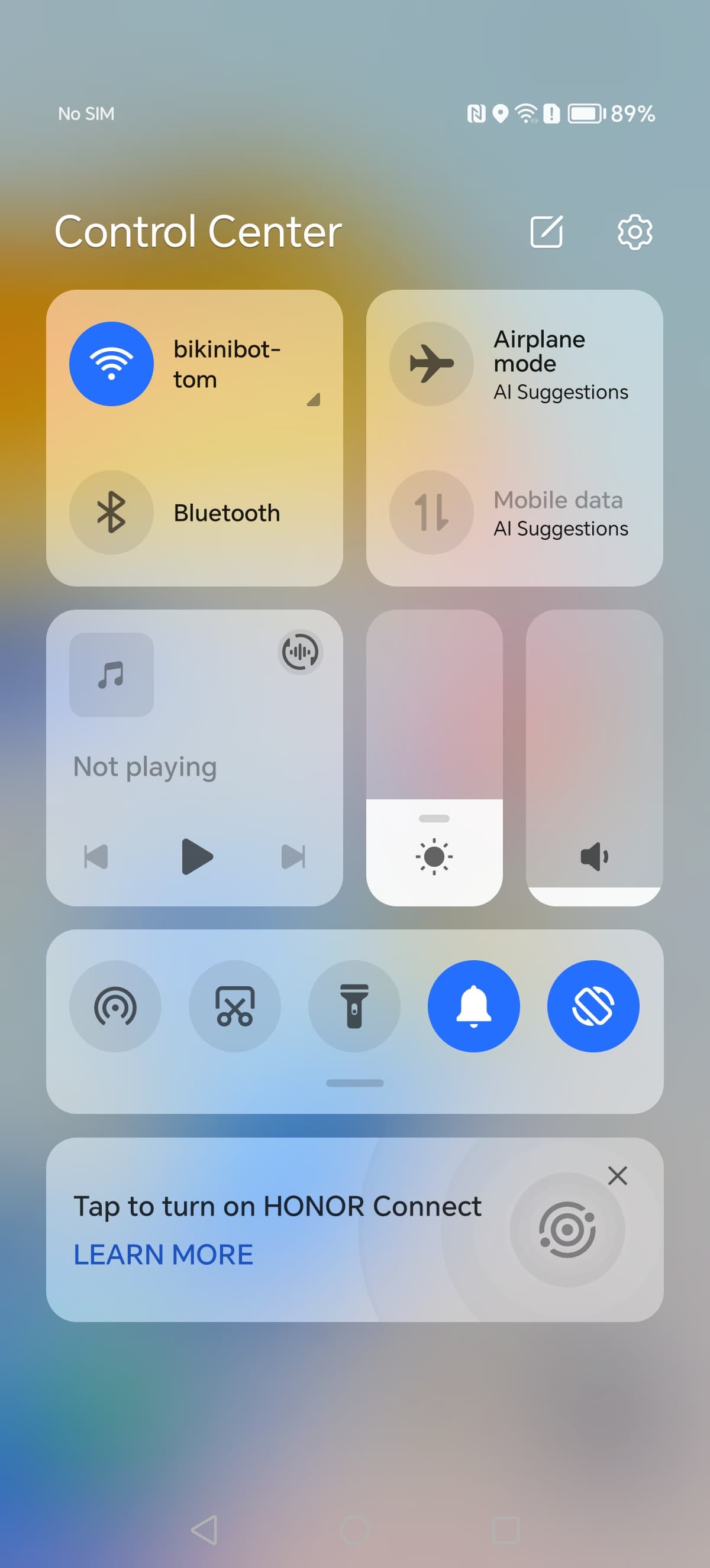Open settings via the gear icon

[x=634, y=231]
